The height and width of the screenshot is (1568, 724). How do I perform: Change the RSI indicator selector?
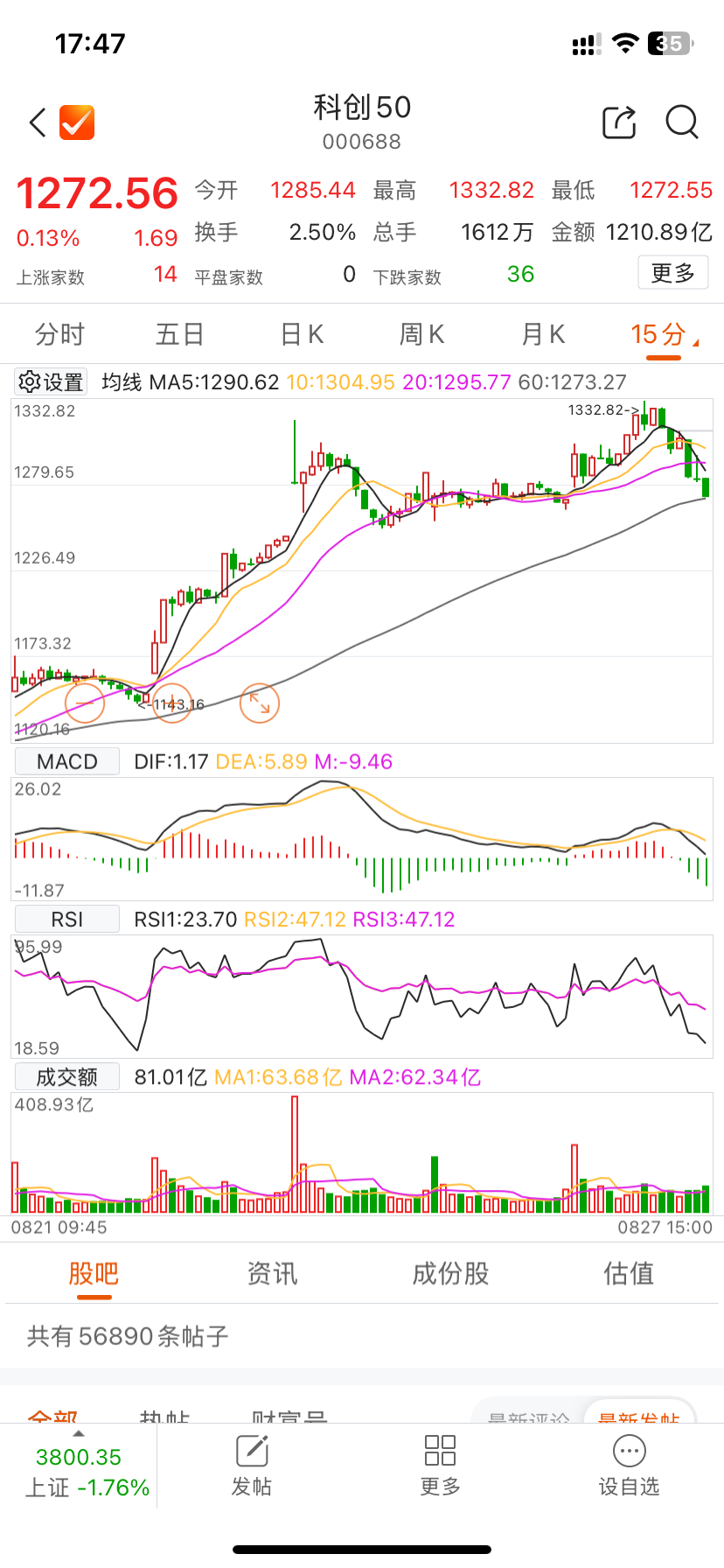click(x=67, y=919)
